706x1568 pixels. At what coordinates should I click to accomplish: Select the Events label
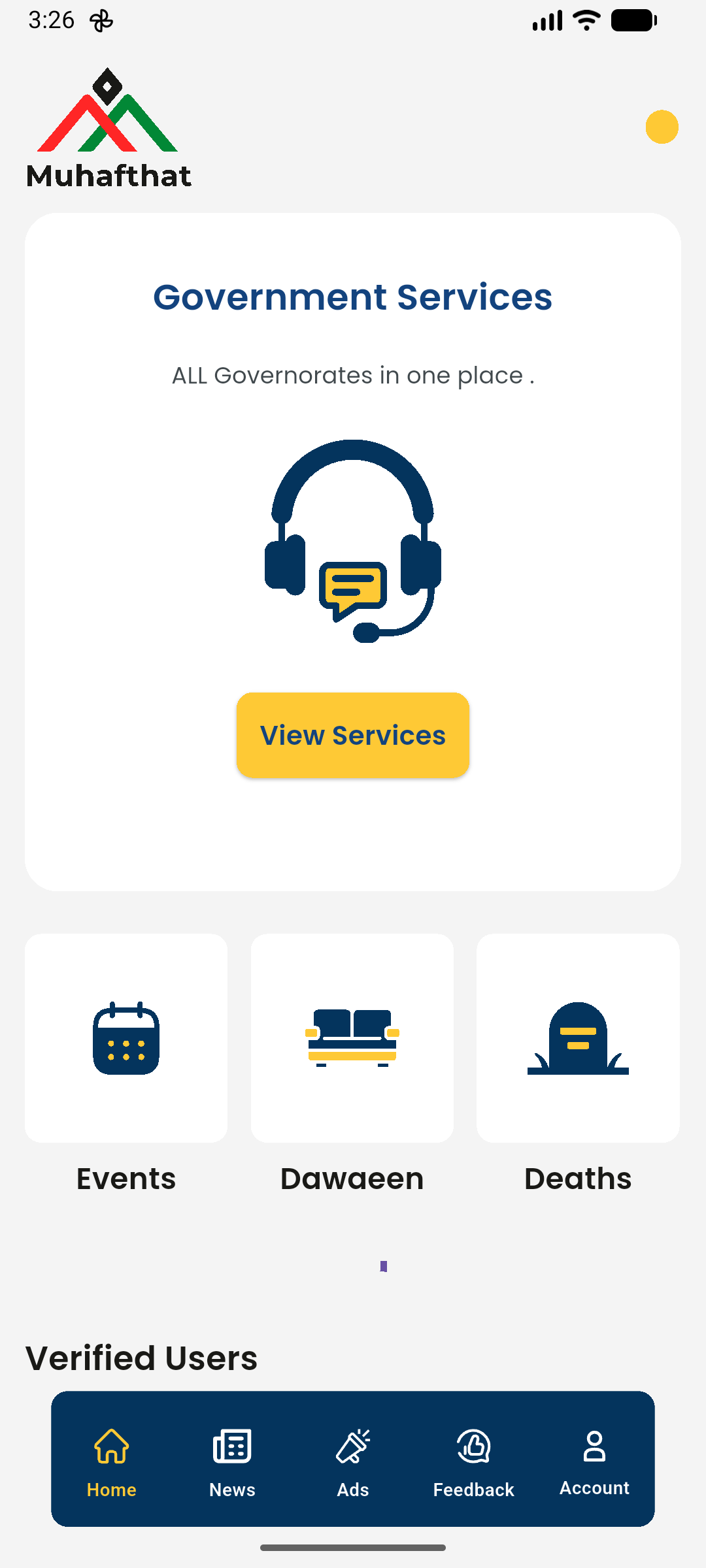[x=126, y=1177]
